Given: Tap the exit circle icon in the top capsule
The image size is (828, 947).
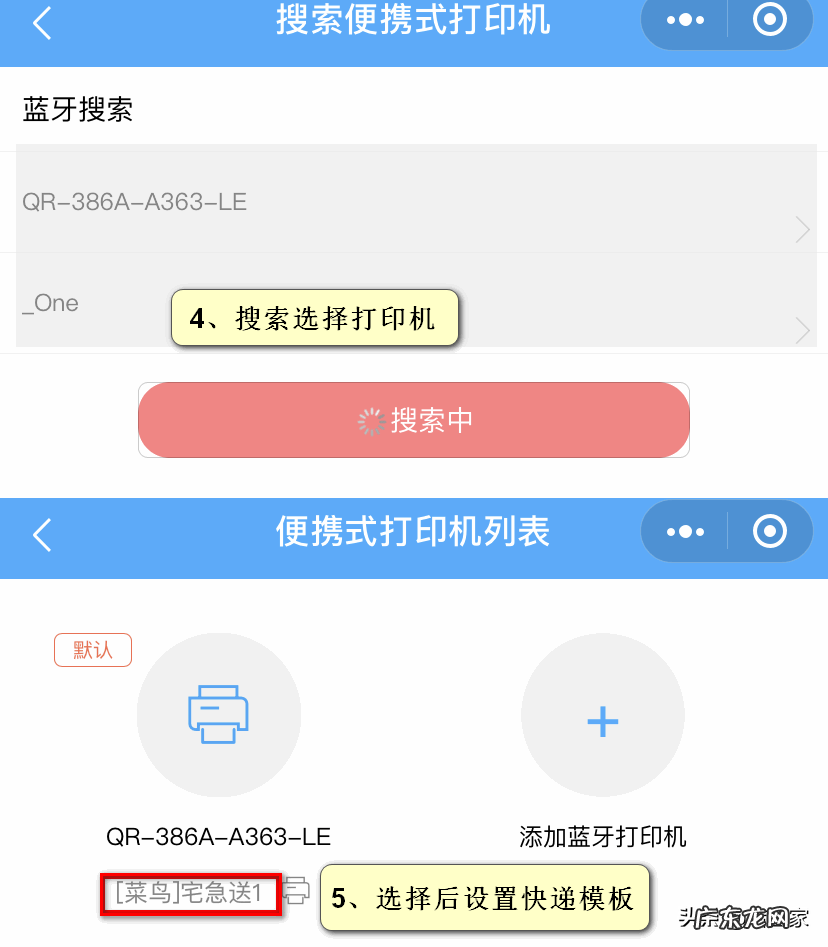Looking at the screenshot, I should (x=769, y=20).
